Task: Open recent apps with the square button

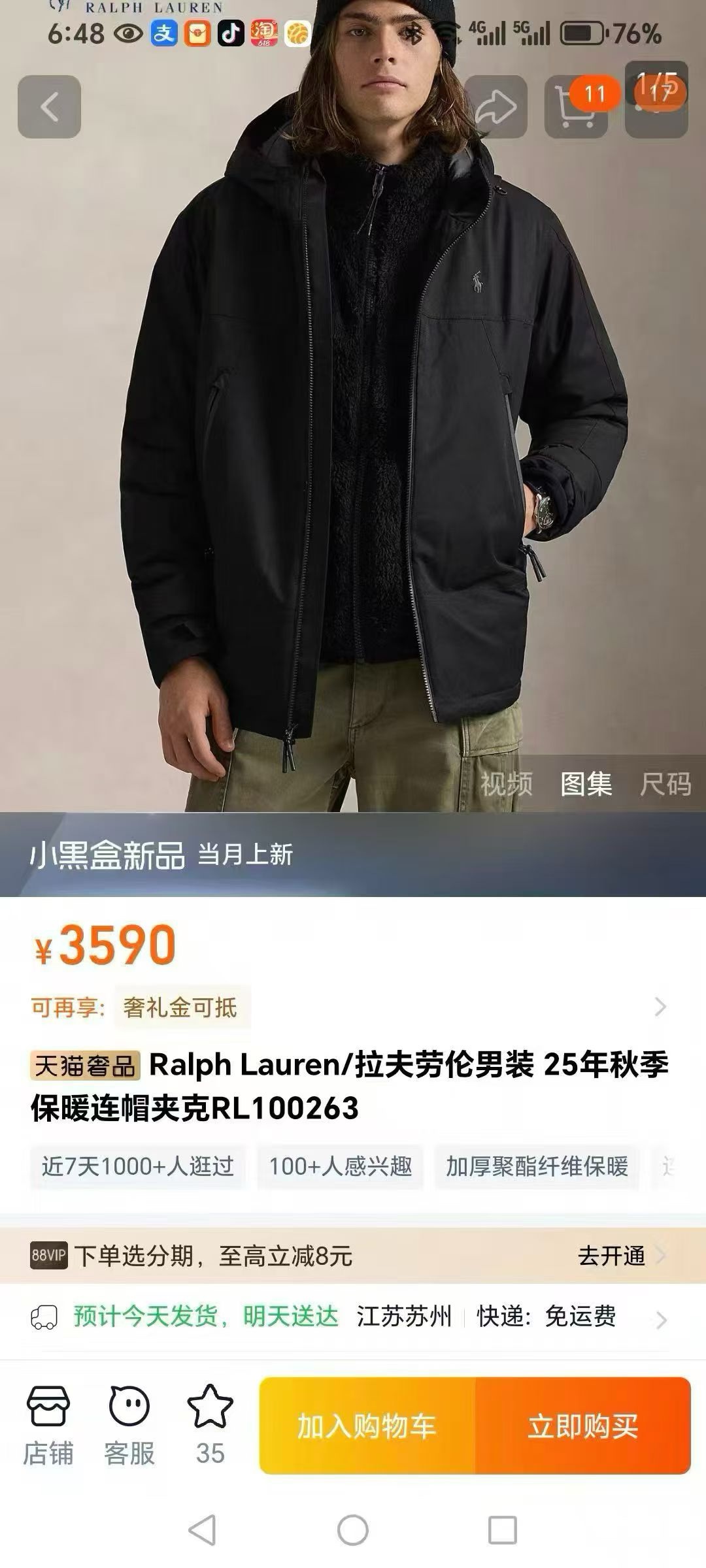Action: tap(503, 1530)
